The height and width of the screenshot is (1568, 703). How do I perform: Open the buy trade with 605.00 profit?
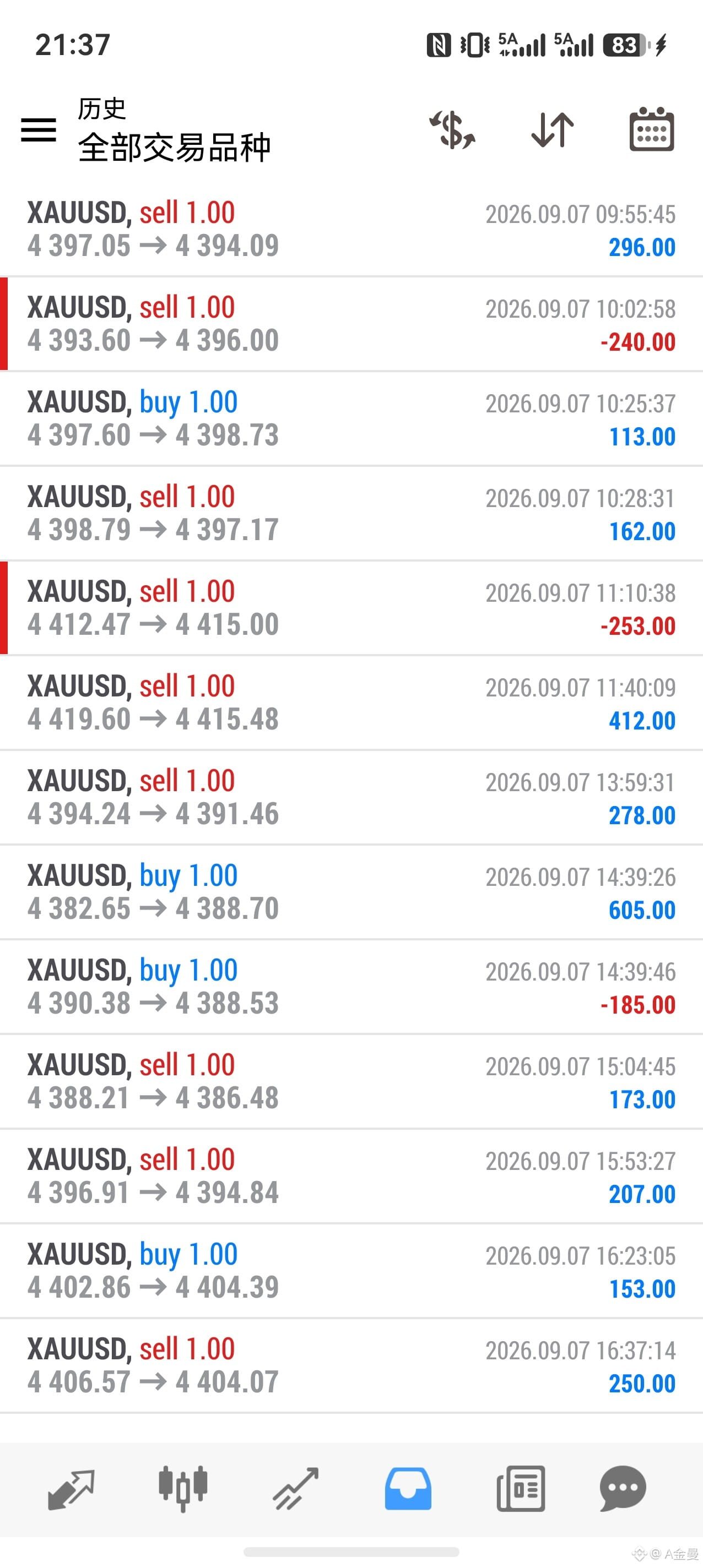pyautogui.click(x=351, y=892)
